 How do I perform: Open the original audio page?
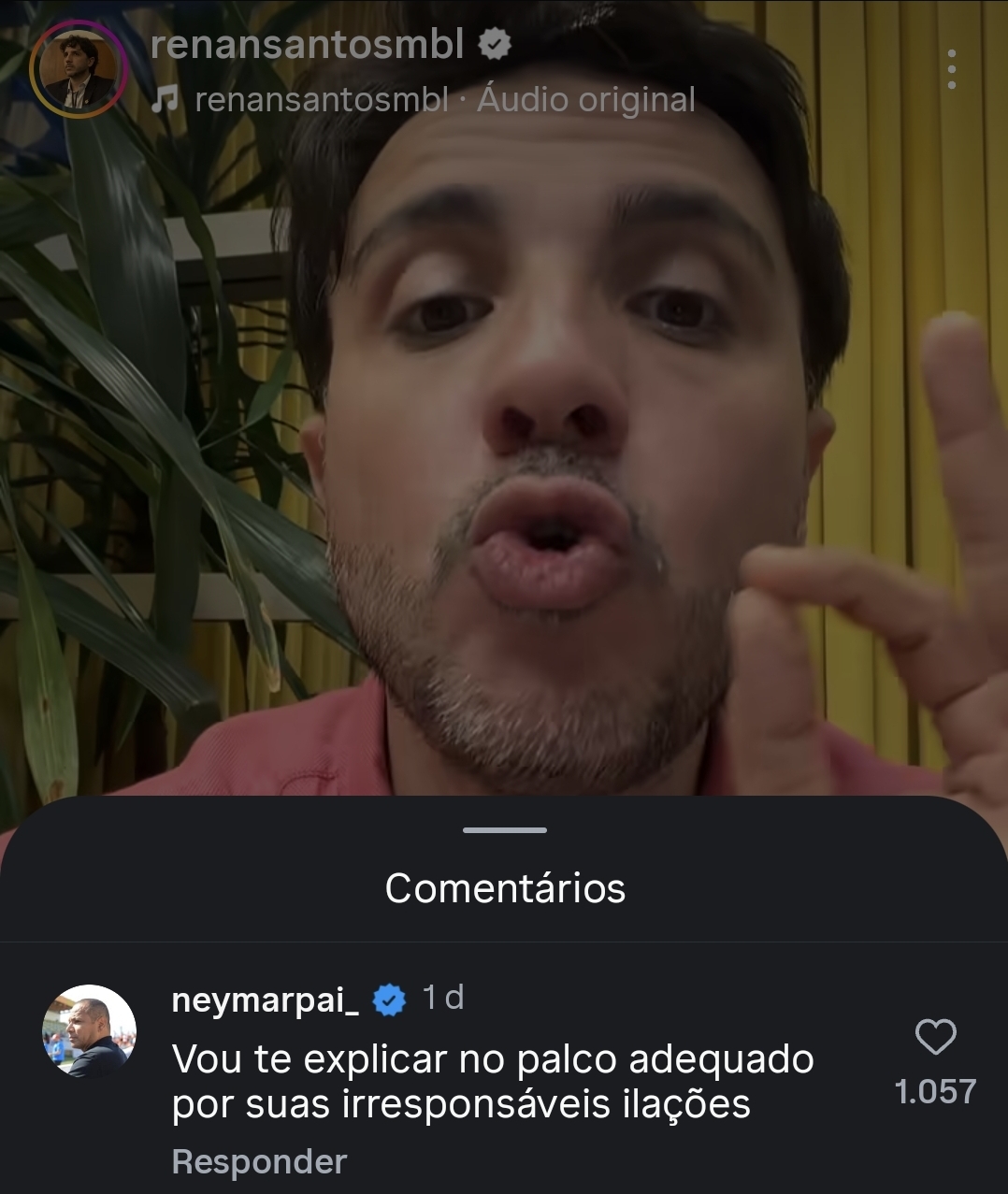point(444,100)
